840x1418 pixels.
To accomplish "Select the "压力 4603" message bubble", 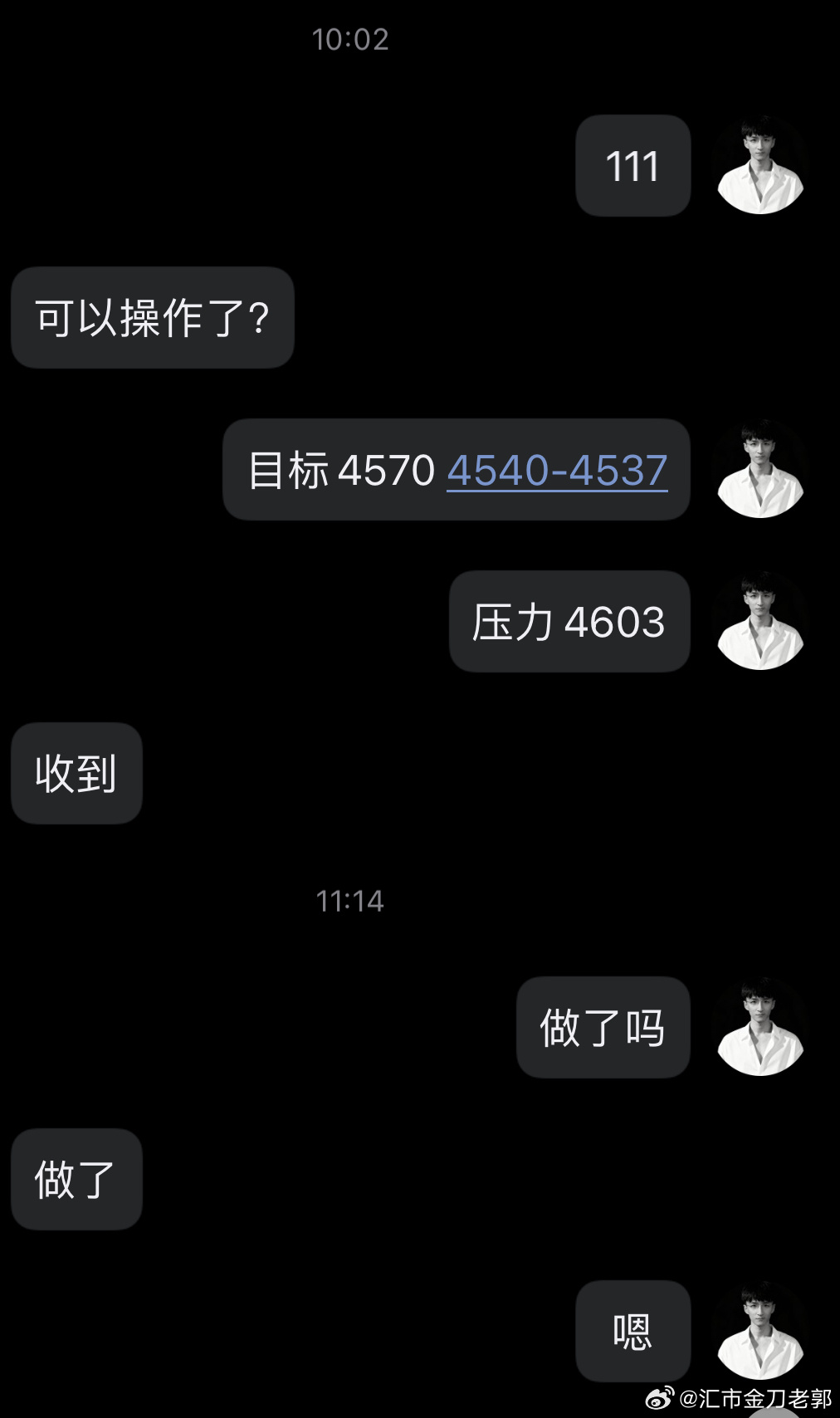I will click(569, 622).
